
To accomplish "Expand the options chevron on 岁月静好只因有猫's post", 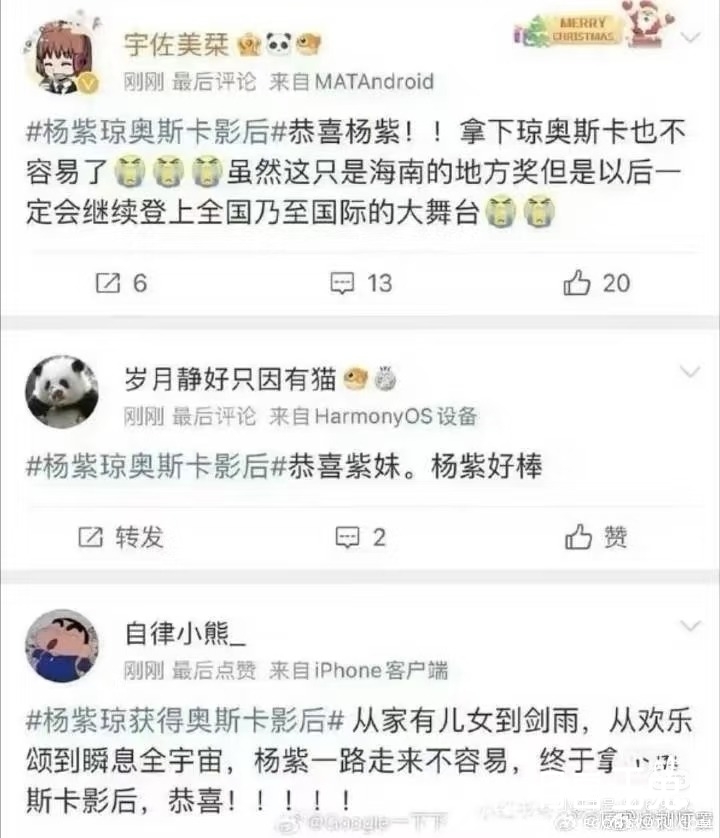I will (691, 373).
